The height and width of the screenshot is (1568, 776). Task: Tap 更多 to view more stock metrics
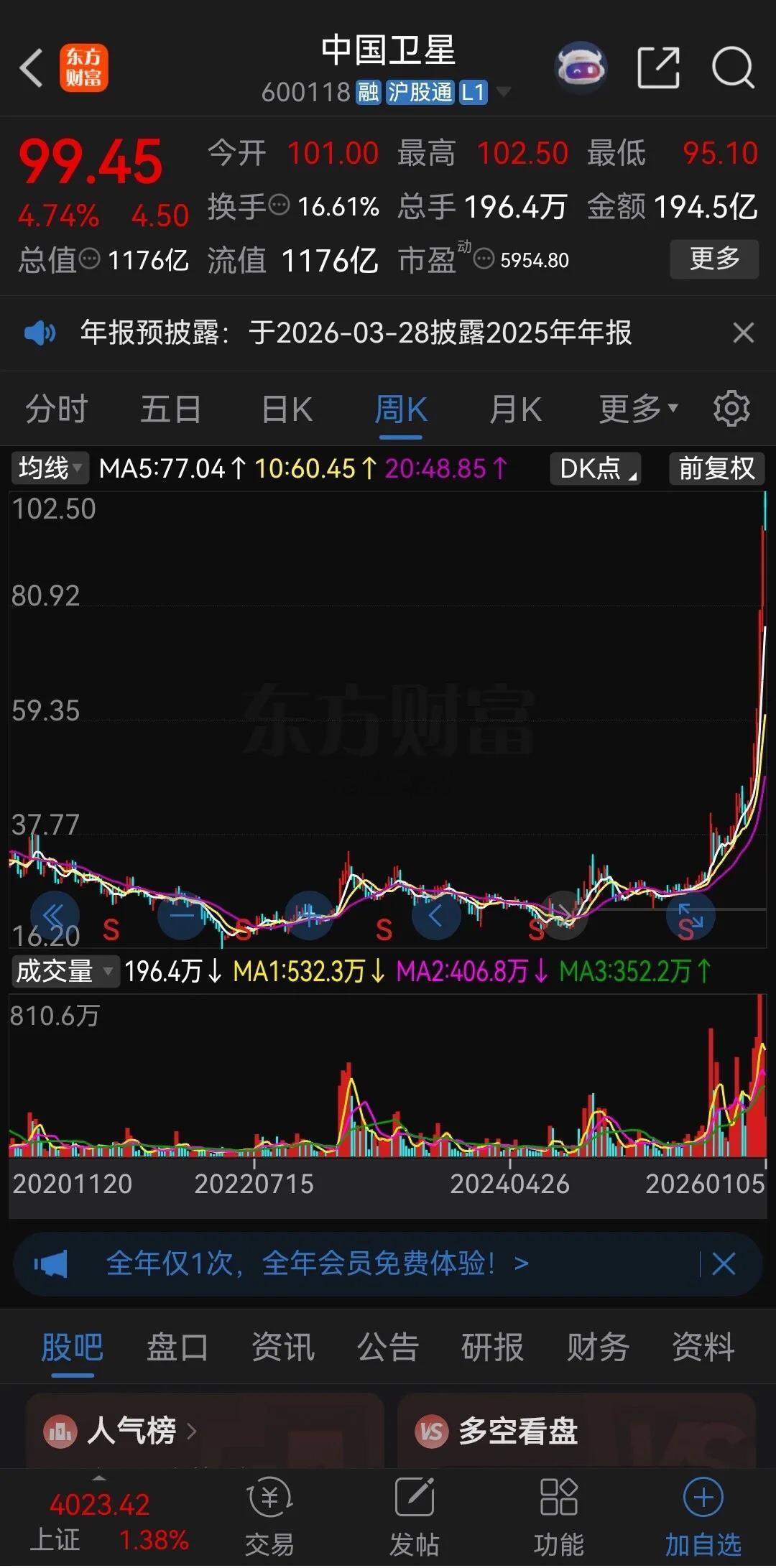coord(713,260)
